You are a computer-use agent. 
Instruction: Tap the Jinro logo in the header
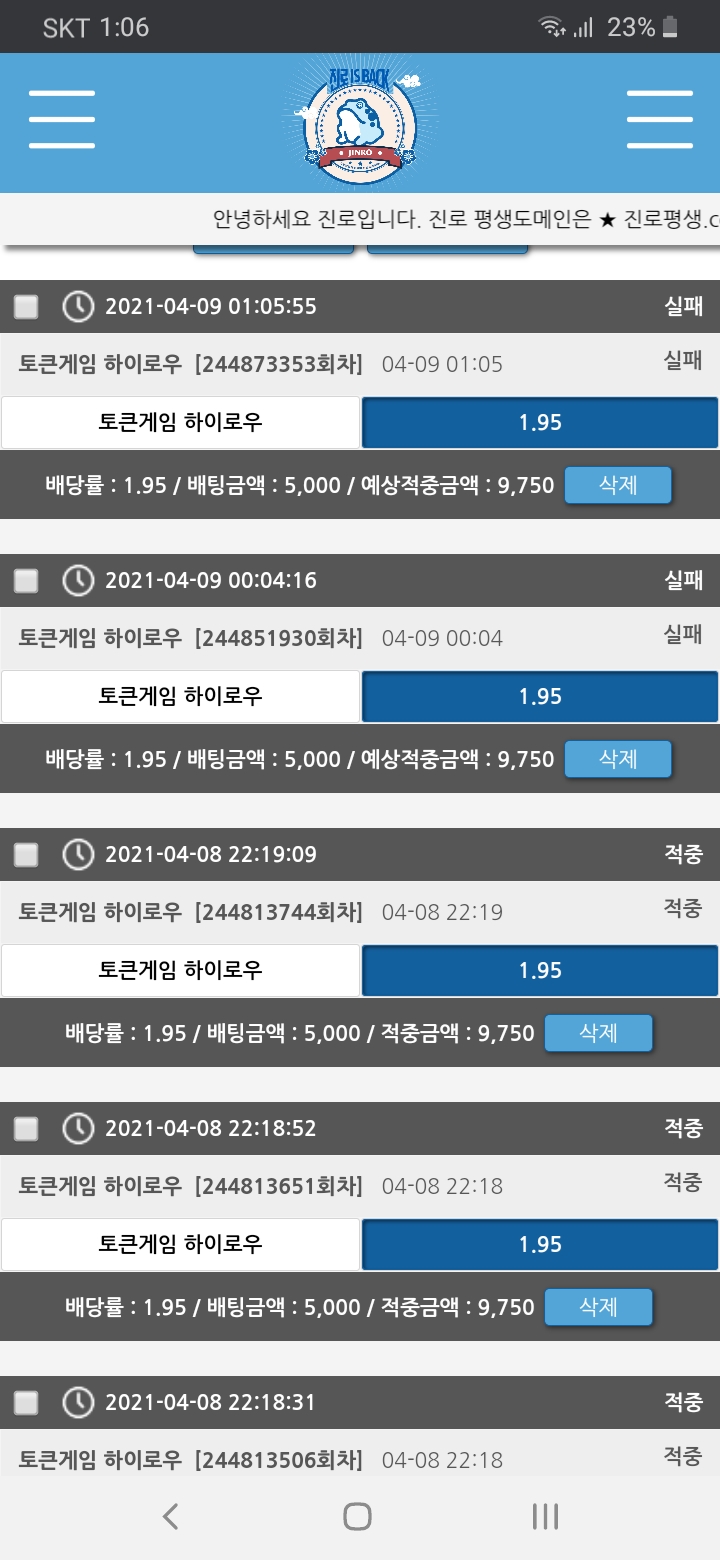[x=360, y=122]
